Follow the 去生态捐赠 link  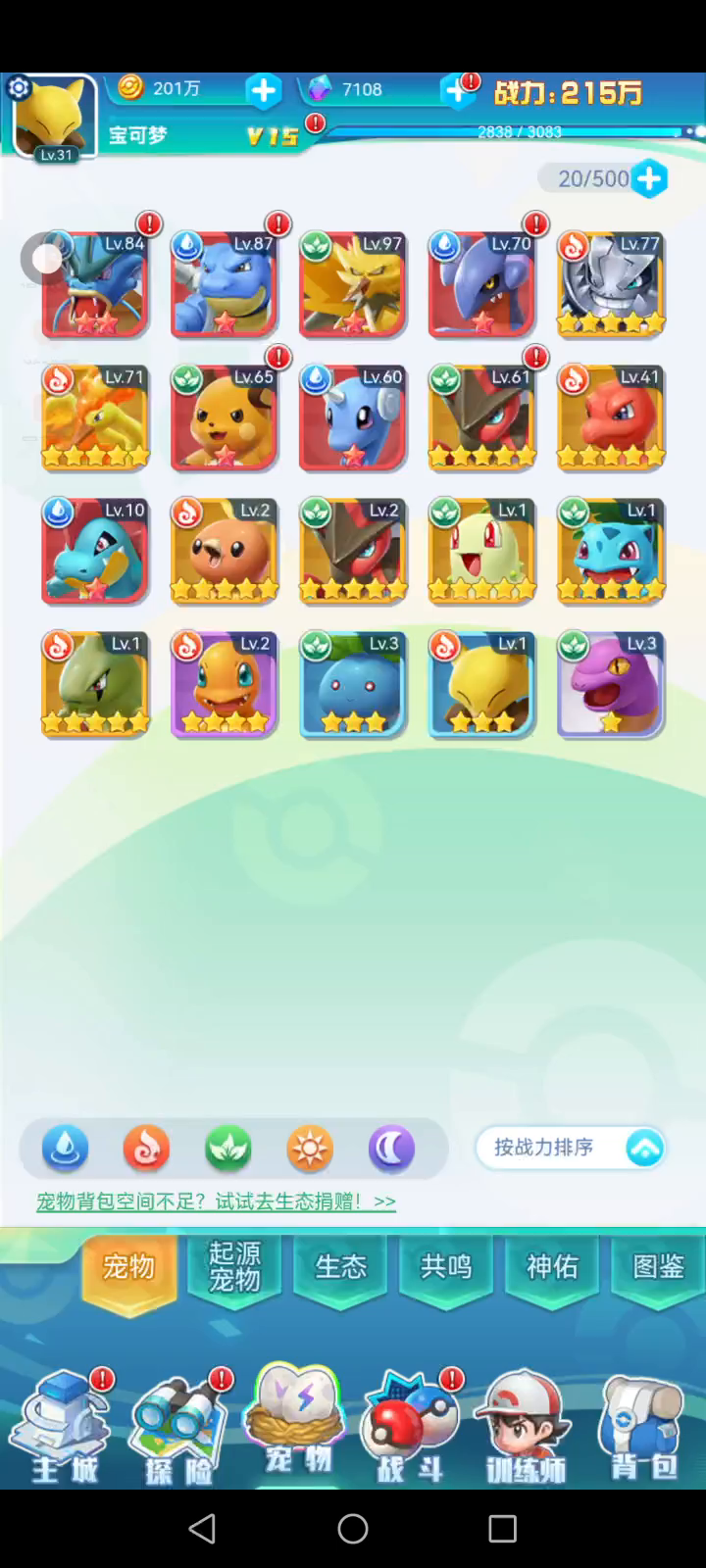pyautogui.click(x=216, y=1201)
